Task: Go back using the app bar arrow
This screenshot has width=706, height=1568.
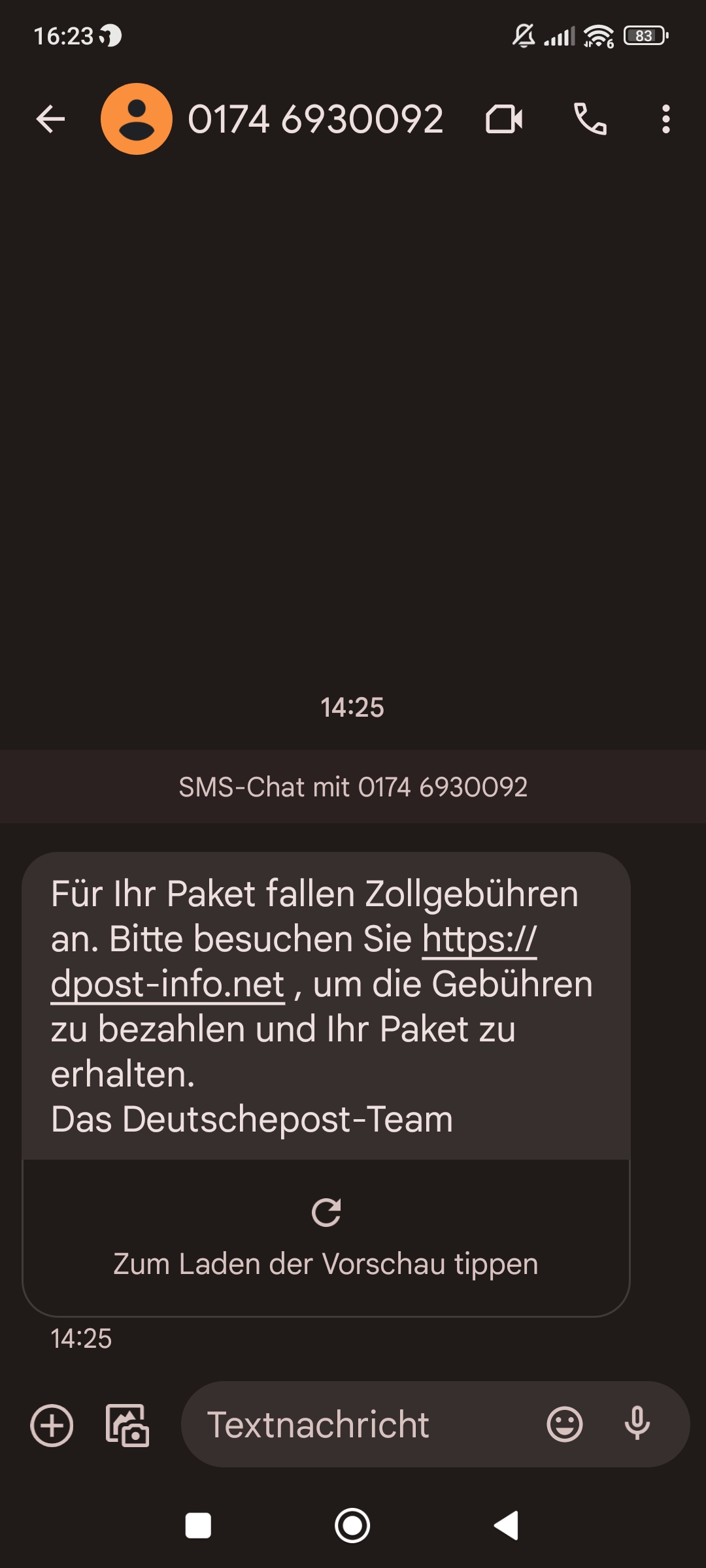Action: [50, 119]
